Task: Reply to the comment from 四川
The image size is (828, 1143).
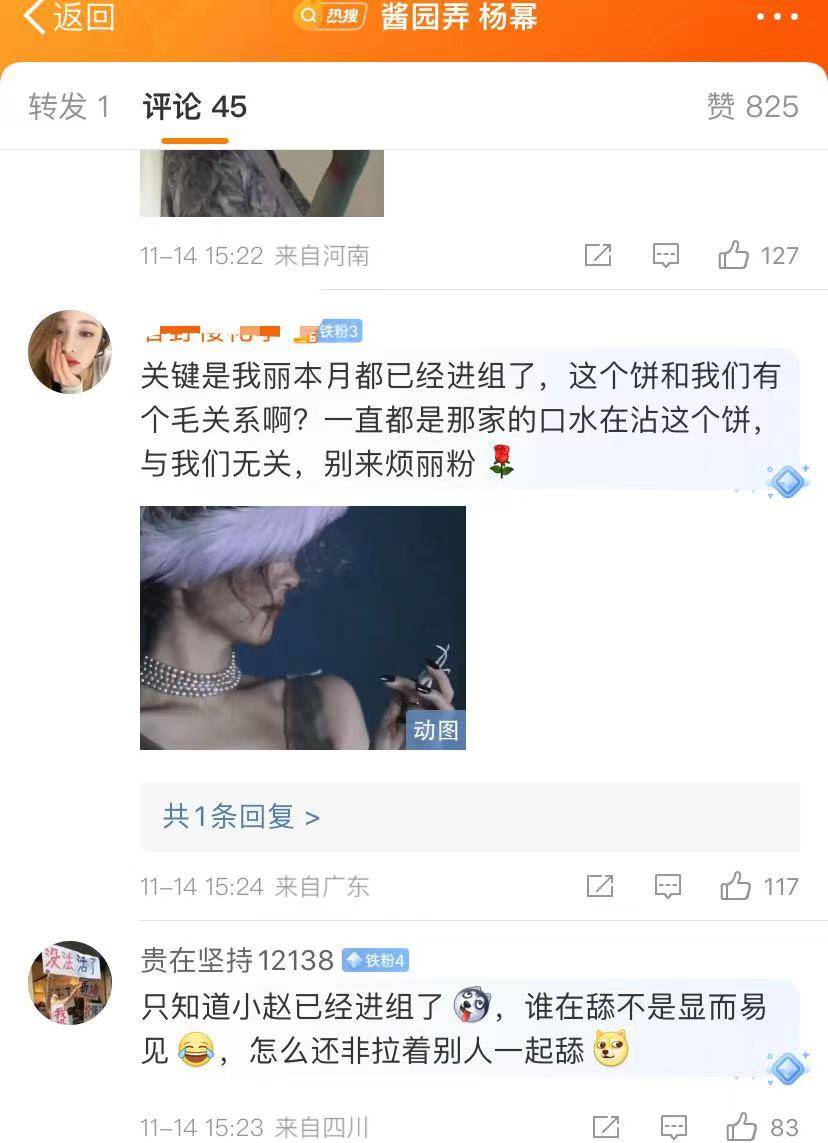Action: tap(674, 1128)
